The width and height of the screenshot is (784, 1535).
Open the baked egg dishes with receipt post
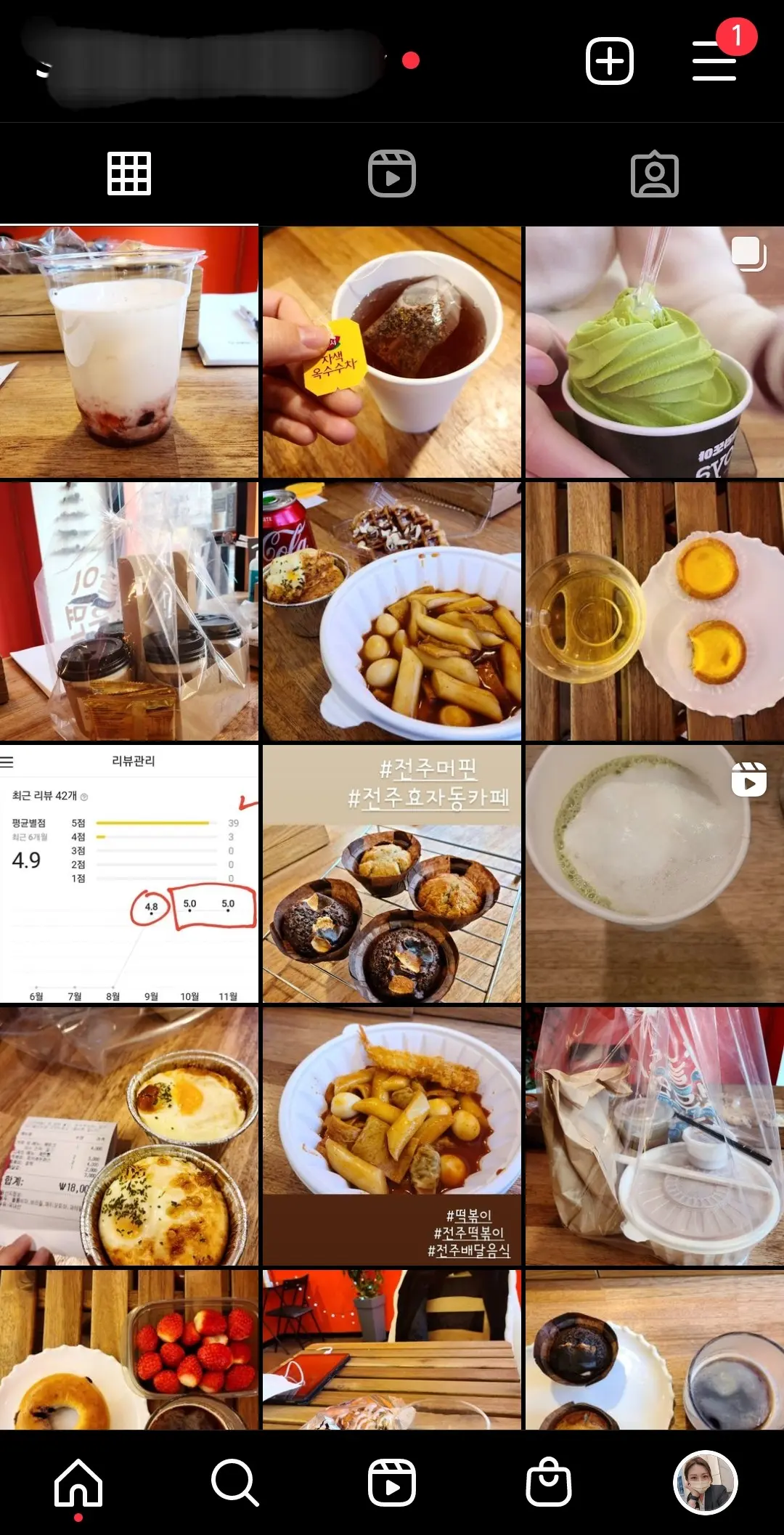pos(129,1136)
